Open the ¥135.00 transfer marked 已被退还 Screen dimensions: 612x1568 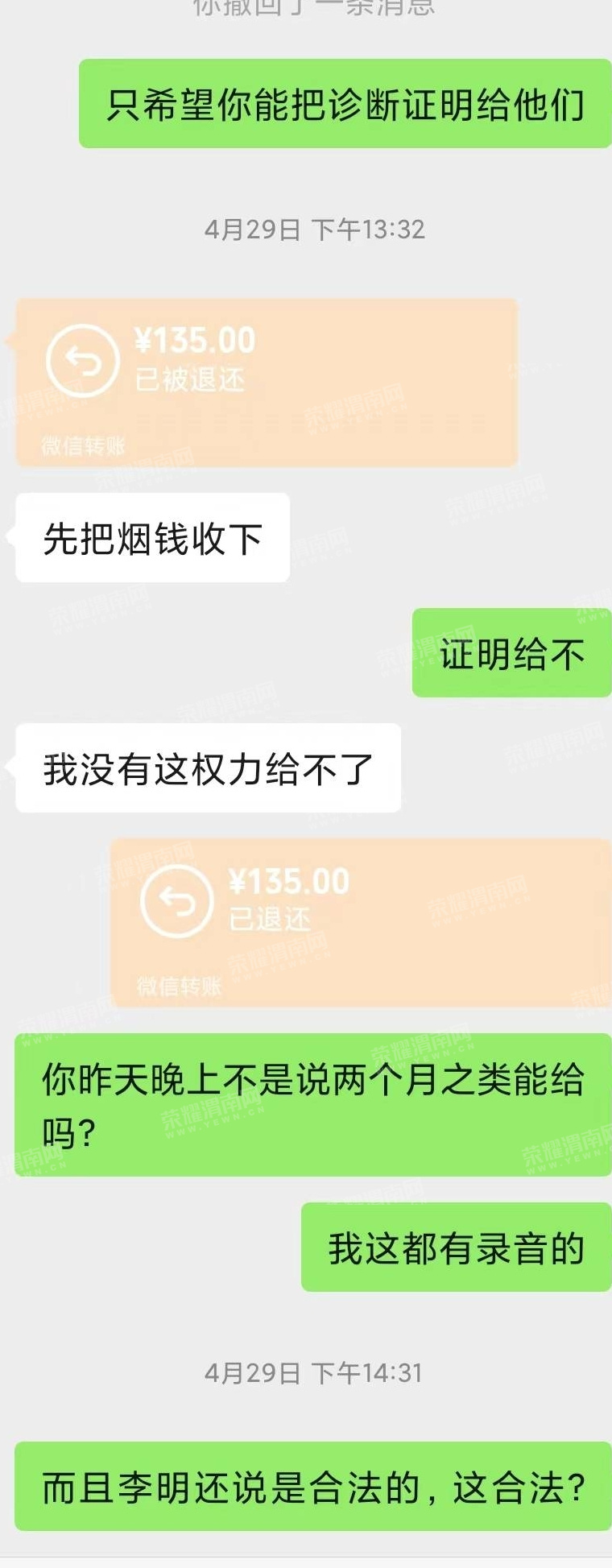pyautogui.click(x=266, y=382)
